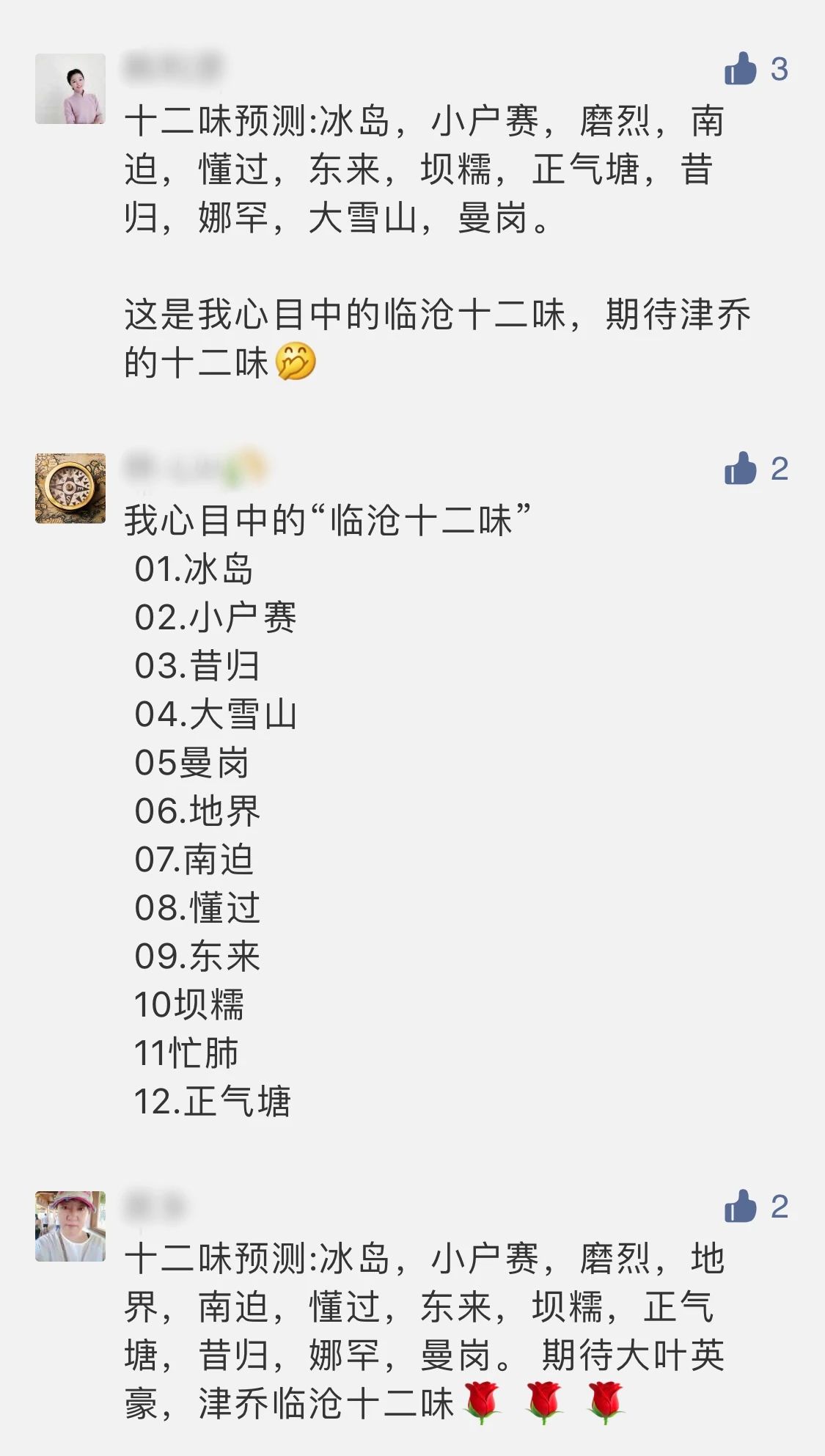The width and height of the screenshot is (825, 1456).
Task: Open the compass avatar commenter's profile
Action: 70,489
